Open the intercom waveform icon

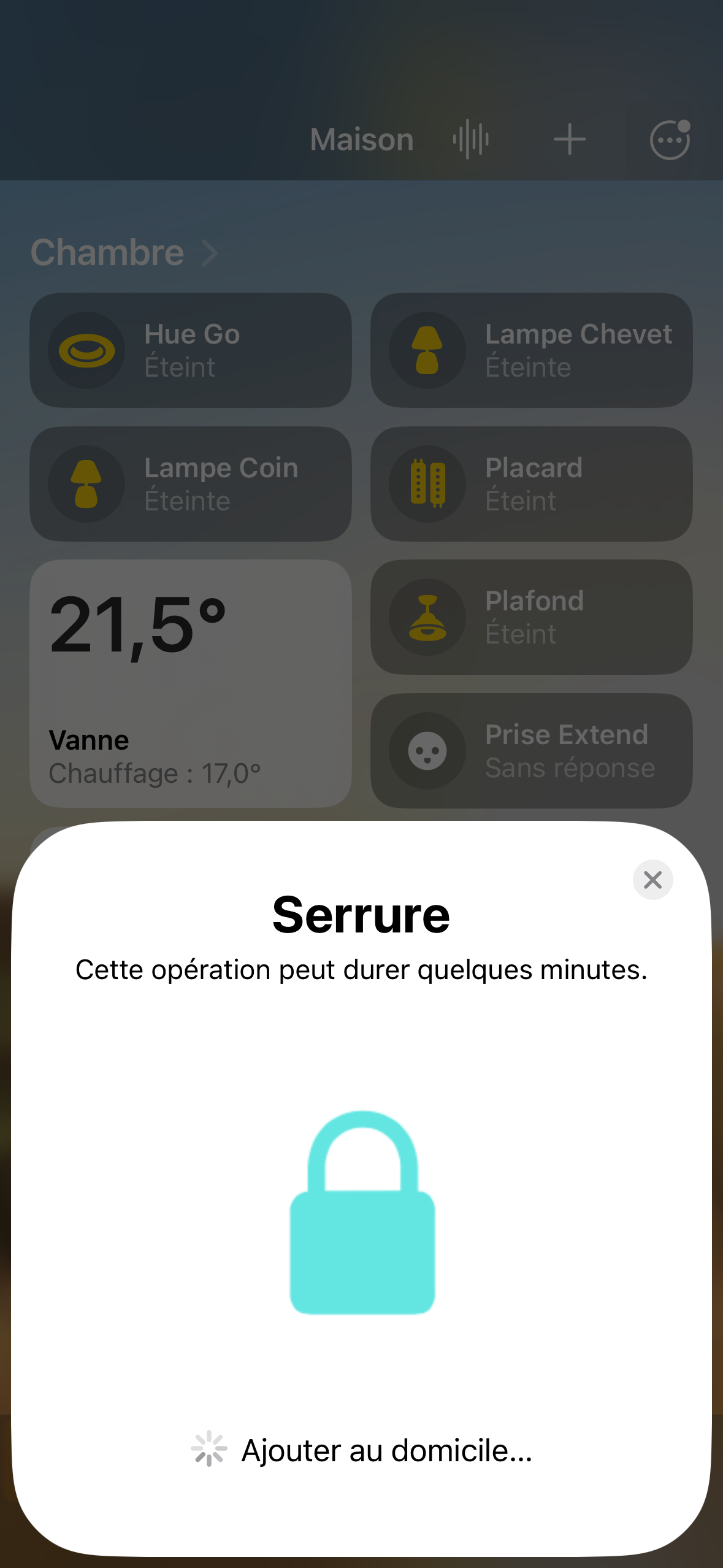[x=471, y=139]
